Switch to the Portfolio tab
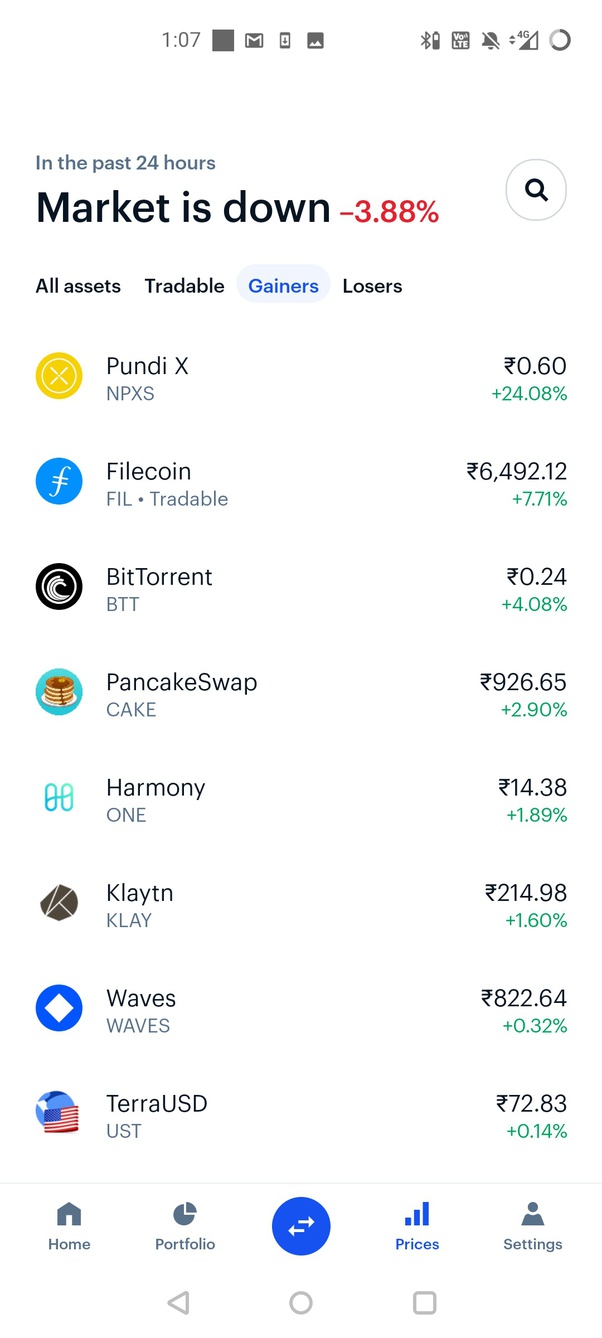602x1338 pixels. pyautogui.click(x=185, y=1226)
